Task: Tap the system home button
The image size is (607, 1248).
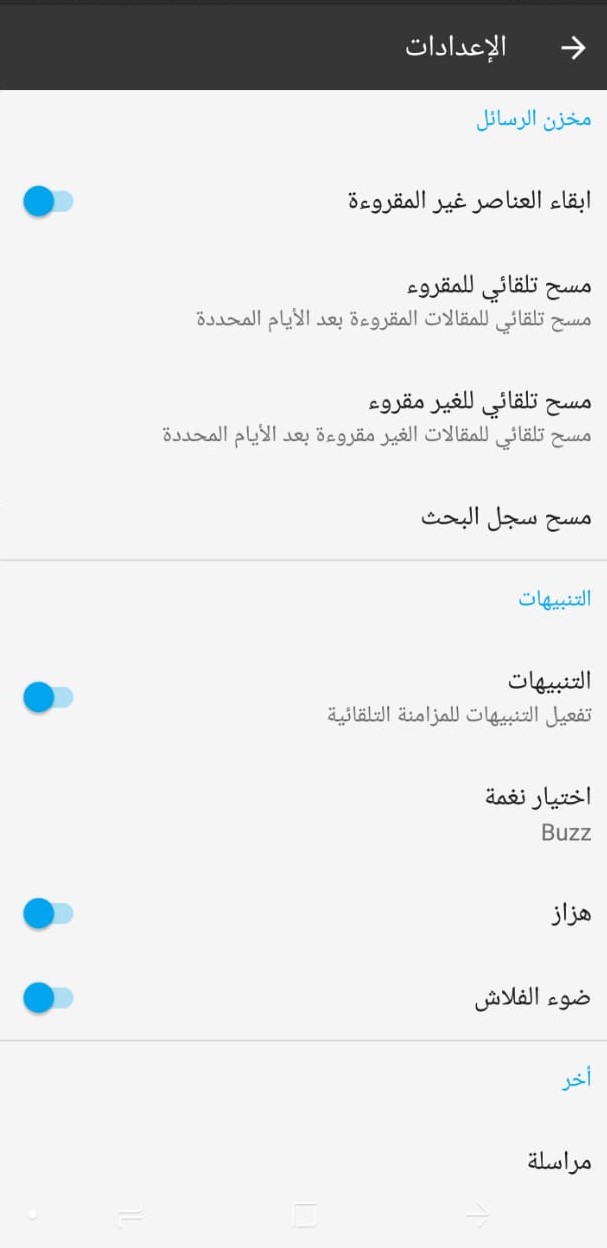Action: (304, 1215)
